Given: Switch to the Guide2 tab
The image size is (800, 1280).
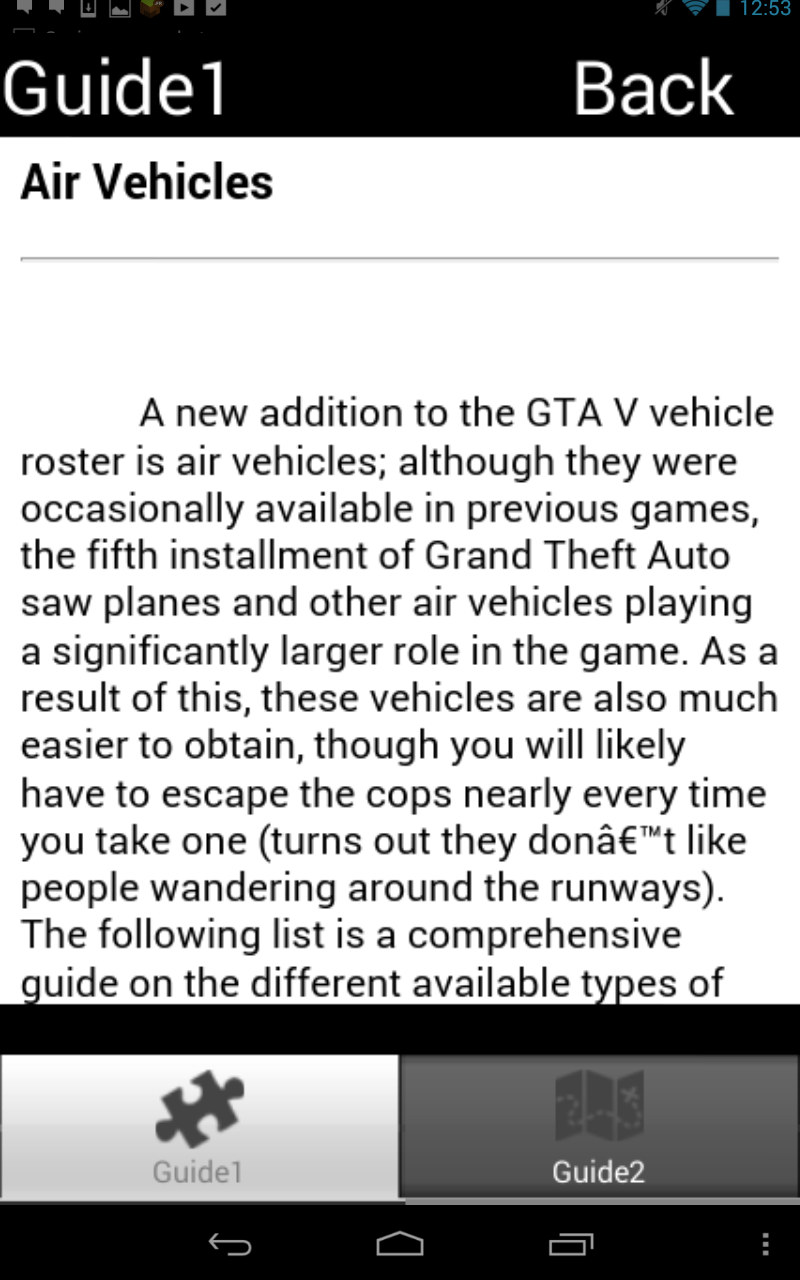Looking at the screenshot, I should pyautogui.click(x=599, y=1127).
